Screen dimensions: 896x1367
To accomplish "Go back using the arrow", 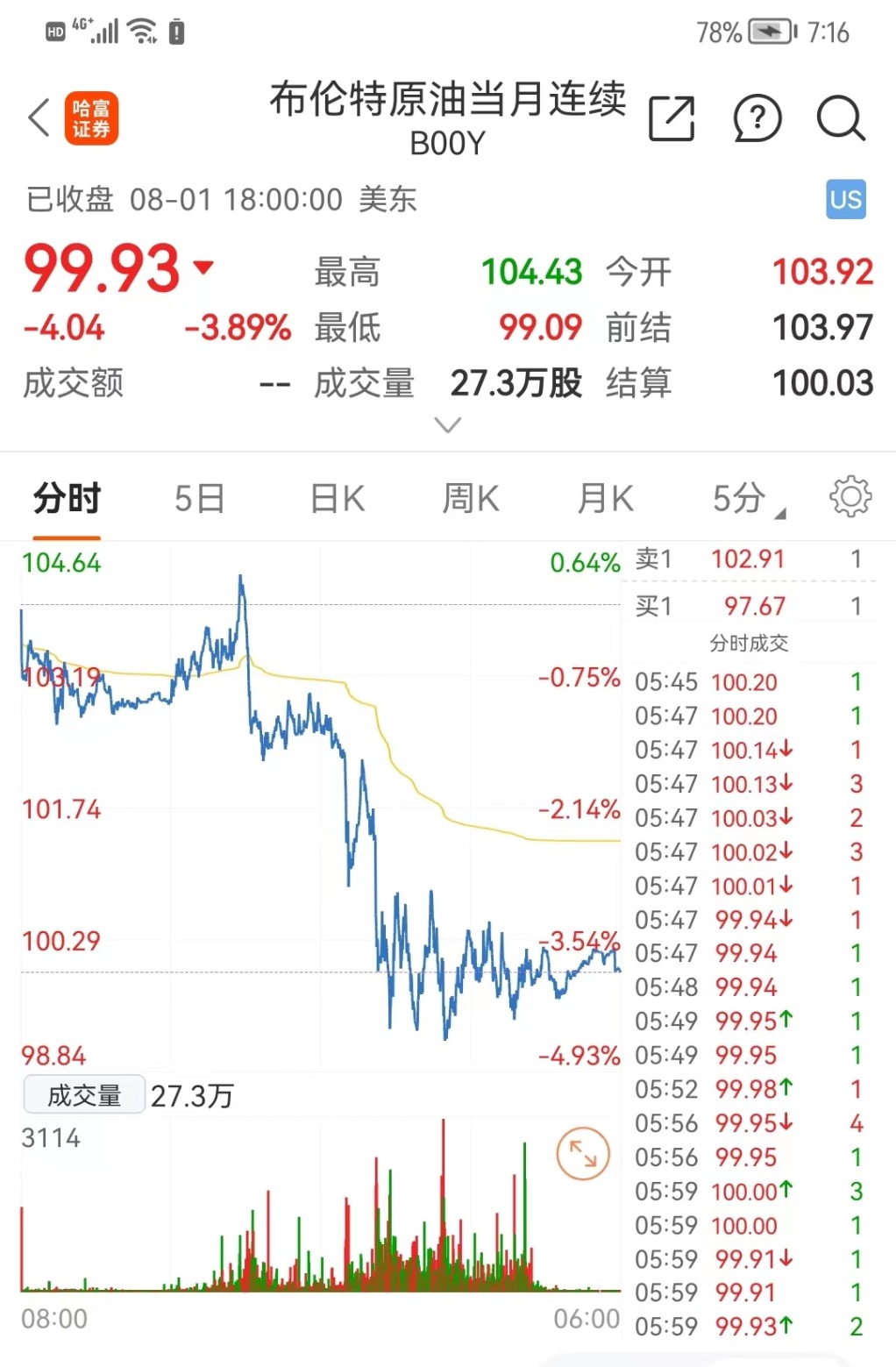I will click(39, 117).
